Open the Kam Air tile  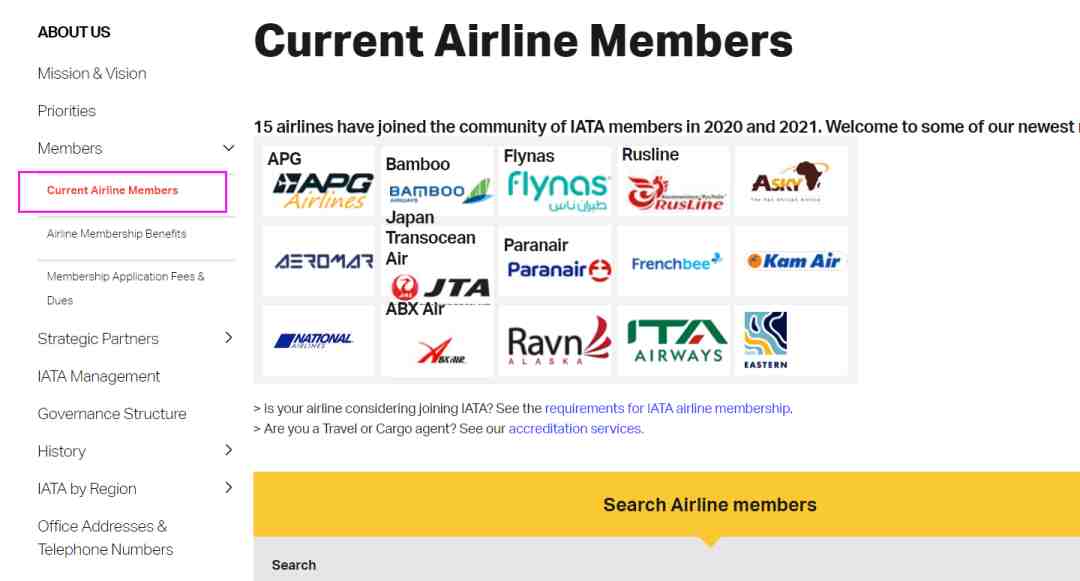793,261
